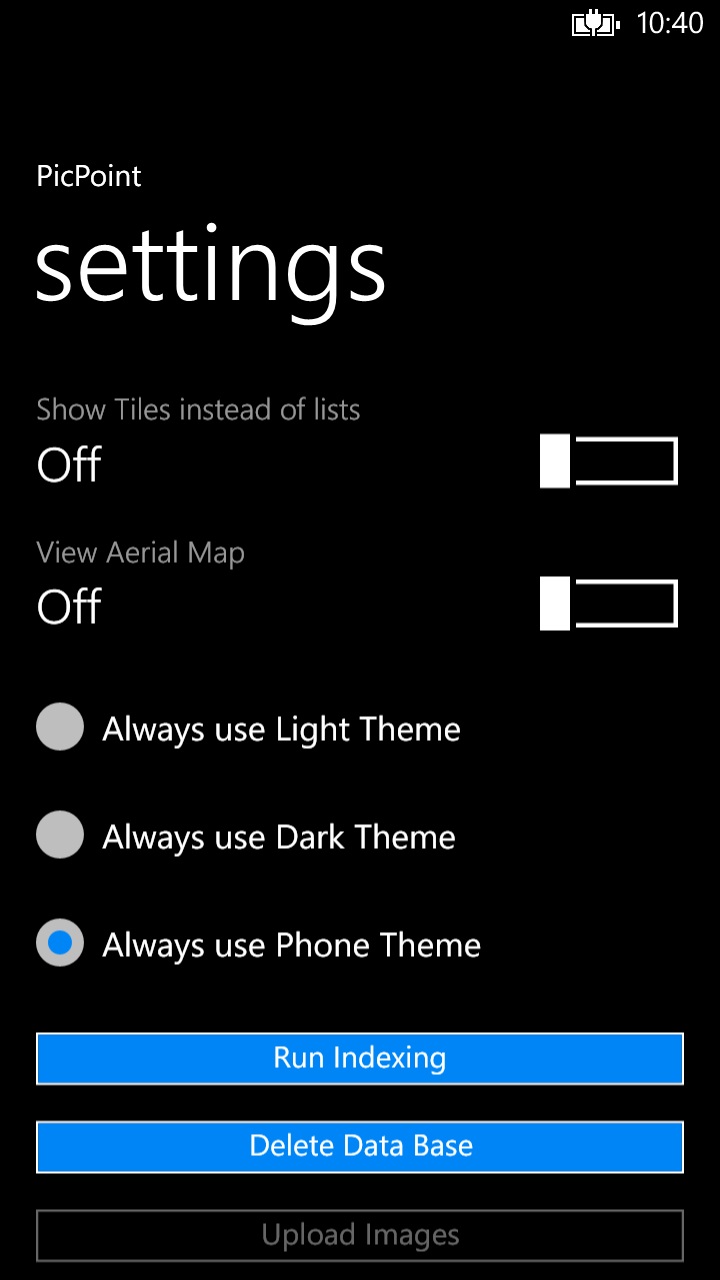The image size is (720, 1280).
Task: Toggle Show Tiles instead of lists switch
Action: pyautogui.click(x=608, y=461)
